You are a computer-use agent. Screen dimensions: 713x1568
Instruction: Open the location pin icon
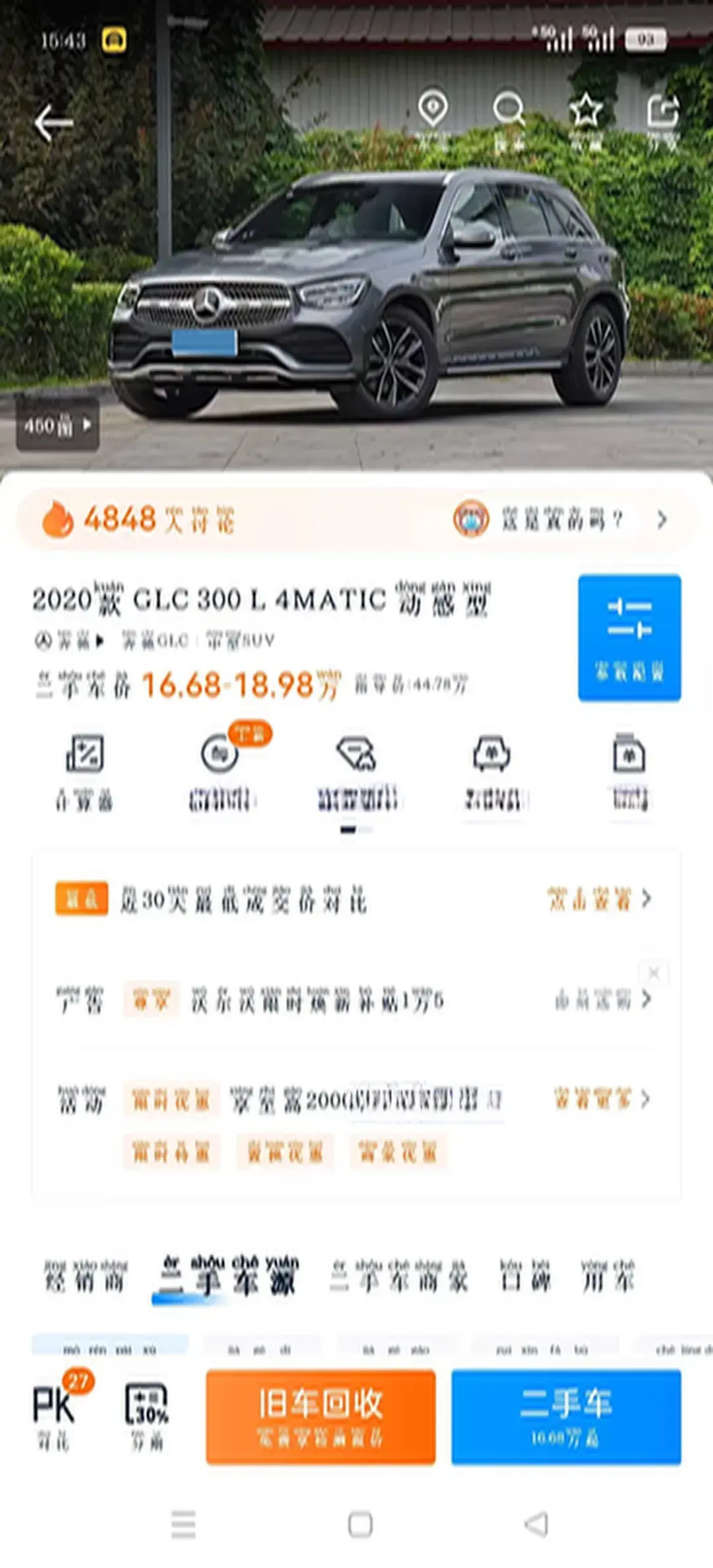433,119
